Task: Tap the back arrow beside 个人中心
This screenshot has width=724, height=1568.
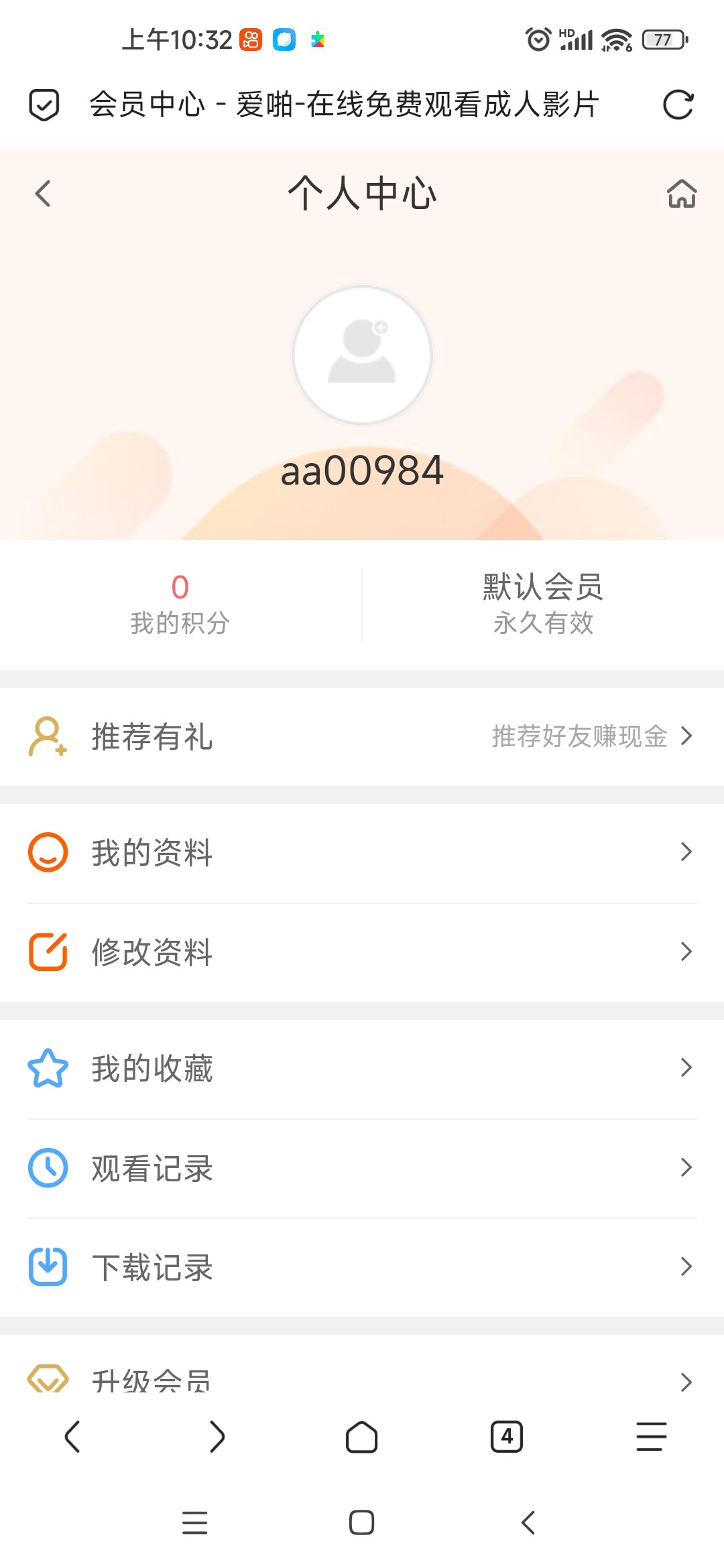Action: 43,194
